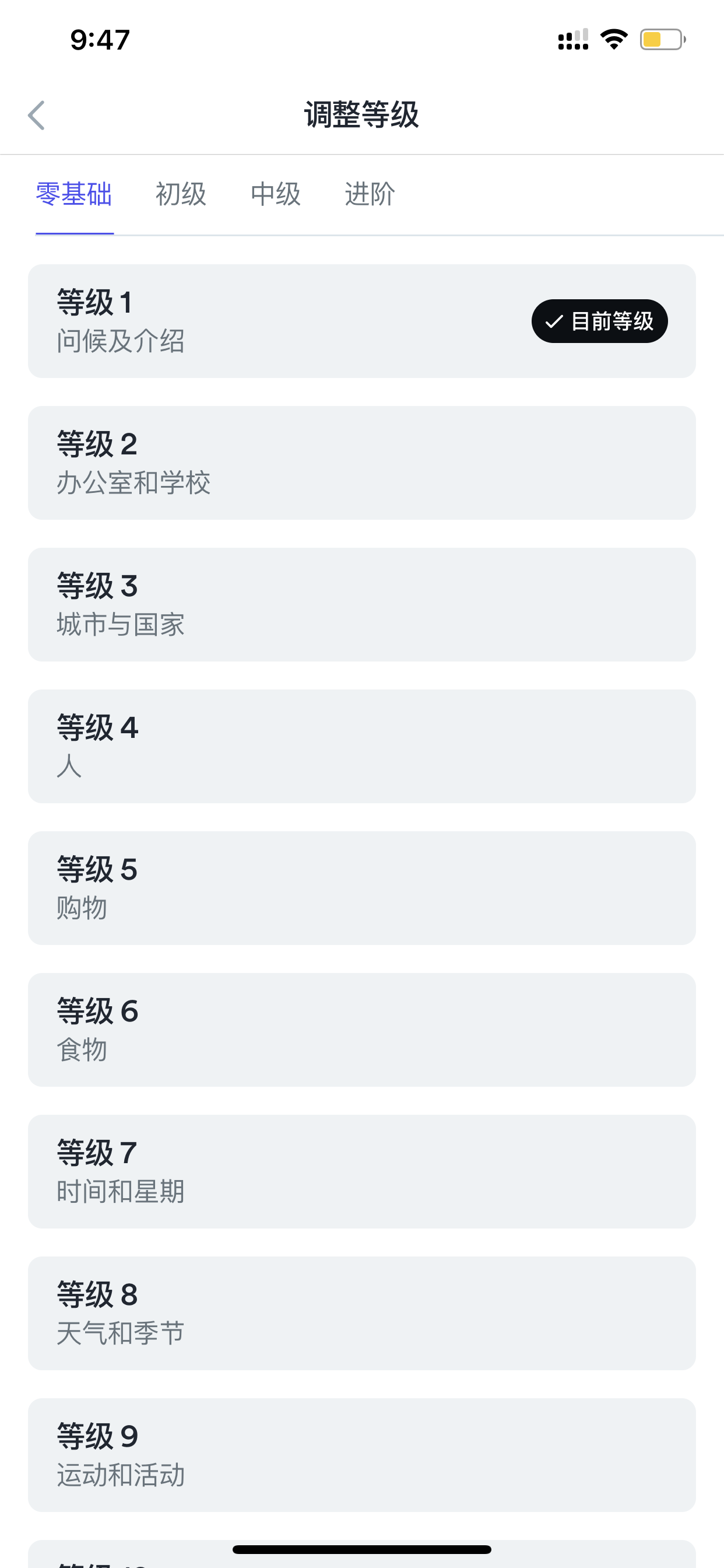The width and height of the screenshot is (724, 1568).
Task: Go back using the top-left arrow
Action: (x=37, y=115)
